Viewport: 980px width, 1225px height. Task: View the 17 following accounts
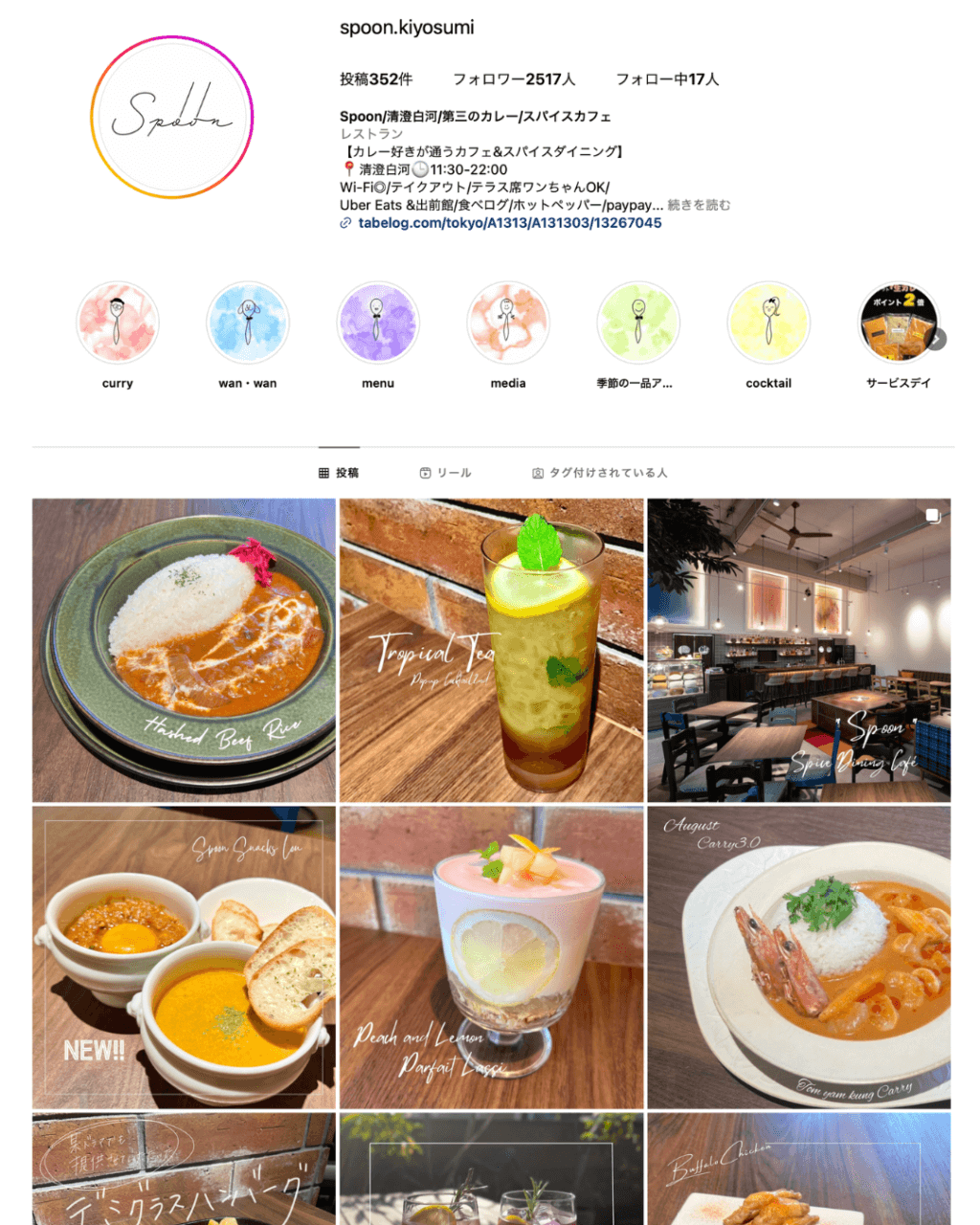coord(667,79)
